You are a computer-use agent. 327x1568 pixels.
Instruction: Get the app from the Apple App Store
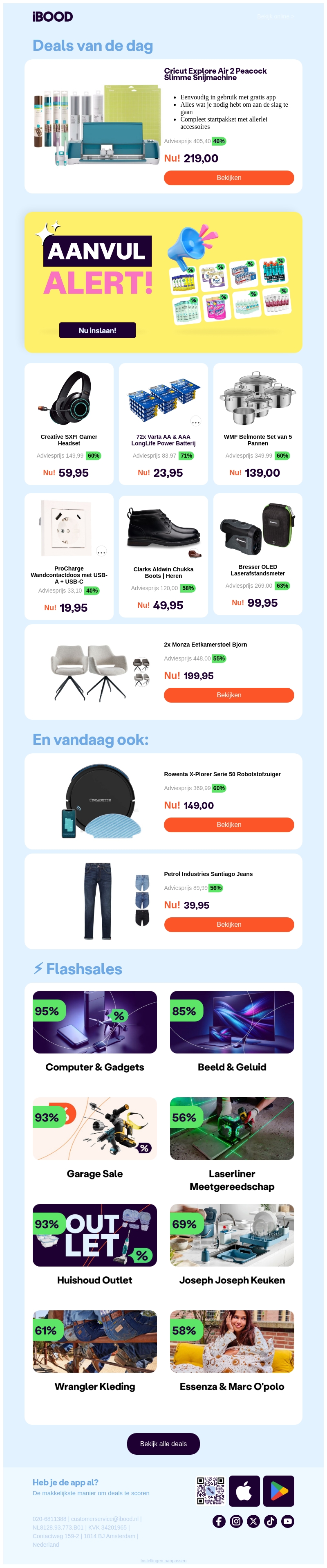244,1491
